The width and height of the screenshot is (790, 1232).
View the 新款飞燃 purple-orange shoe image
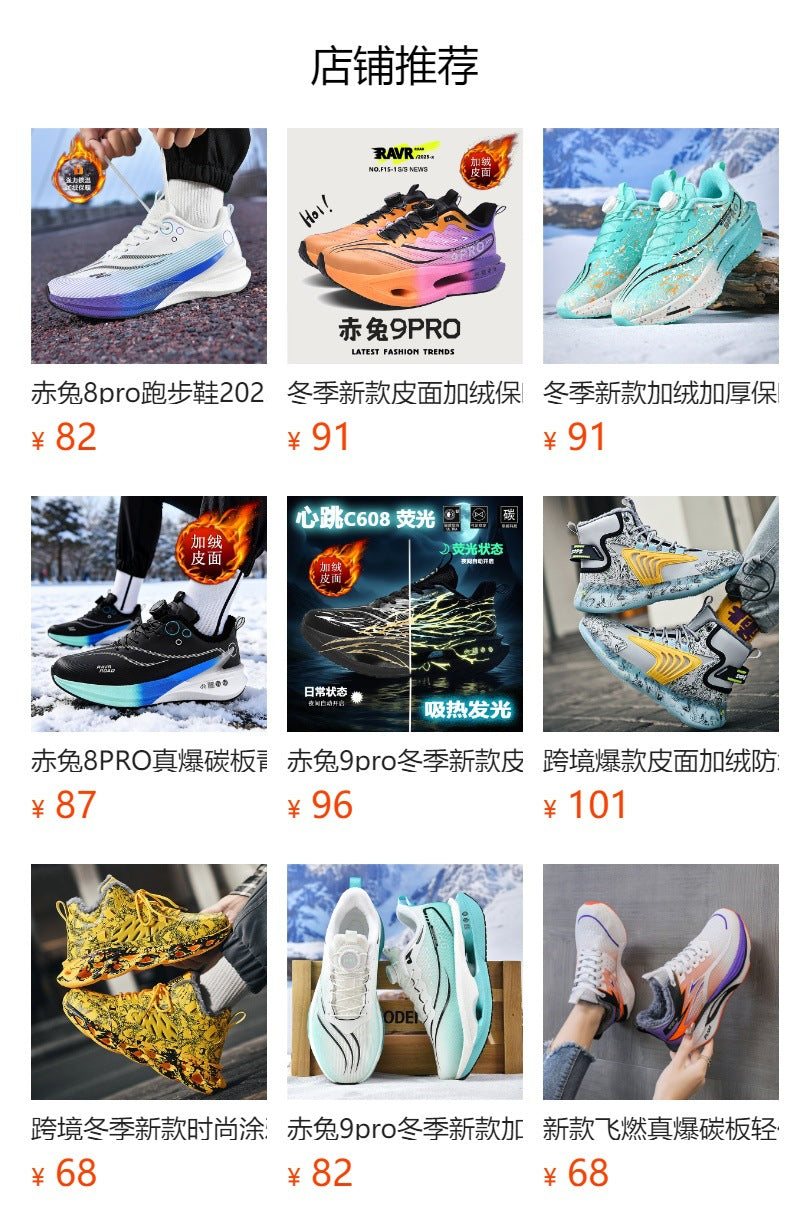(659, 982)
